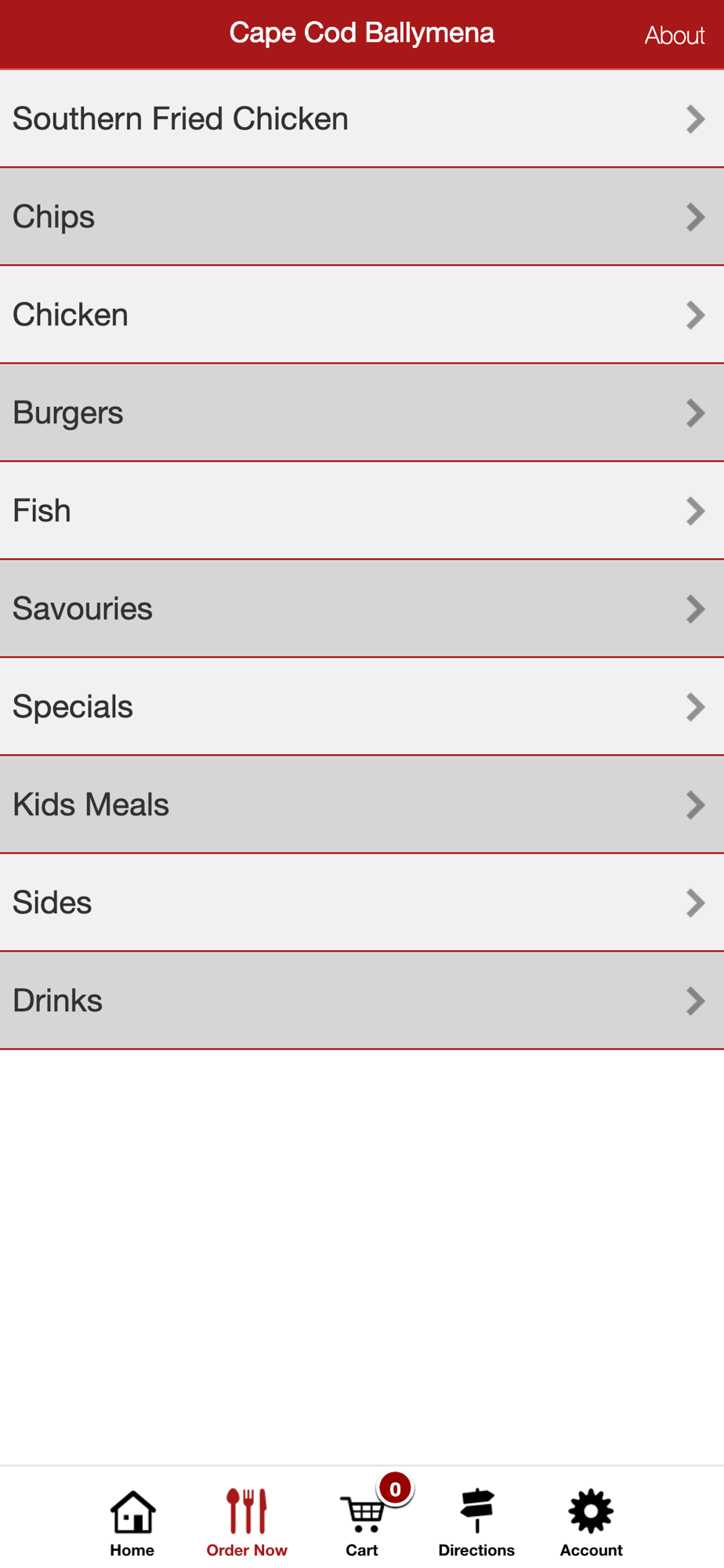Open Kids Meals category
724x1568 pixels.
point(361,805)
